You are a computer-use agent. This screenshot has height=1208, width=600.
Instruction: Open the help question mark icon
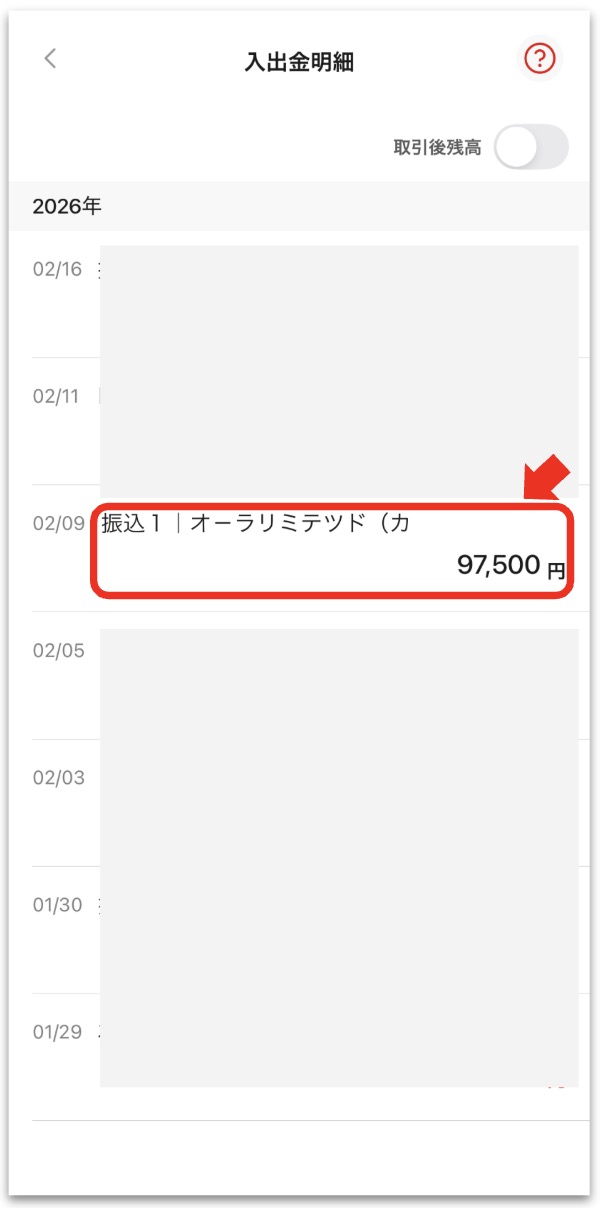[x=539, y=59]
